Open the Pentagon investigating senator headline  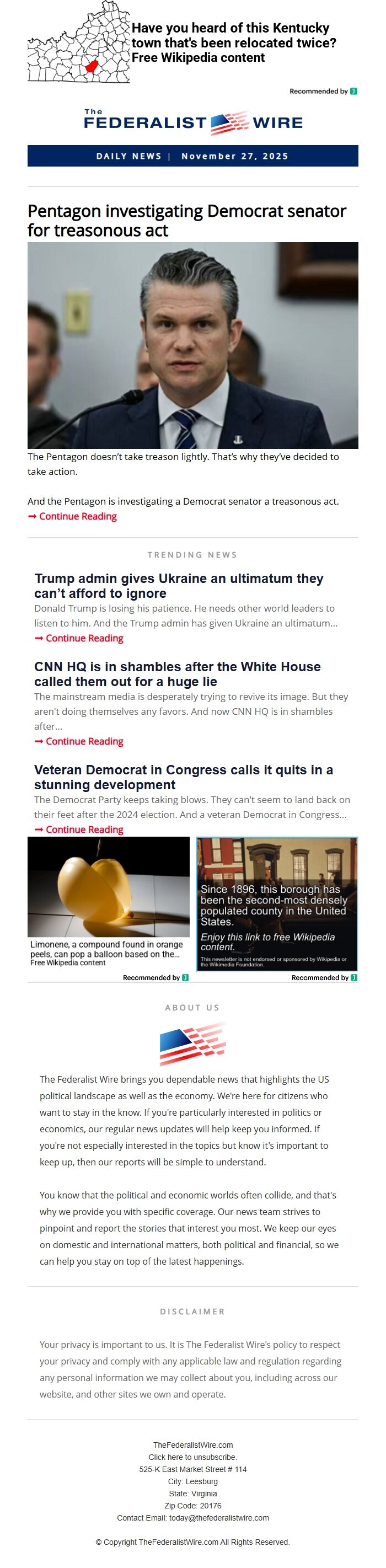(x=186, y=221)
